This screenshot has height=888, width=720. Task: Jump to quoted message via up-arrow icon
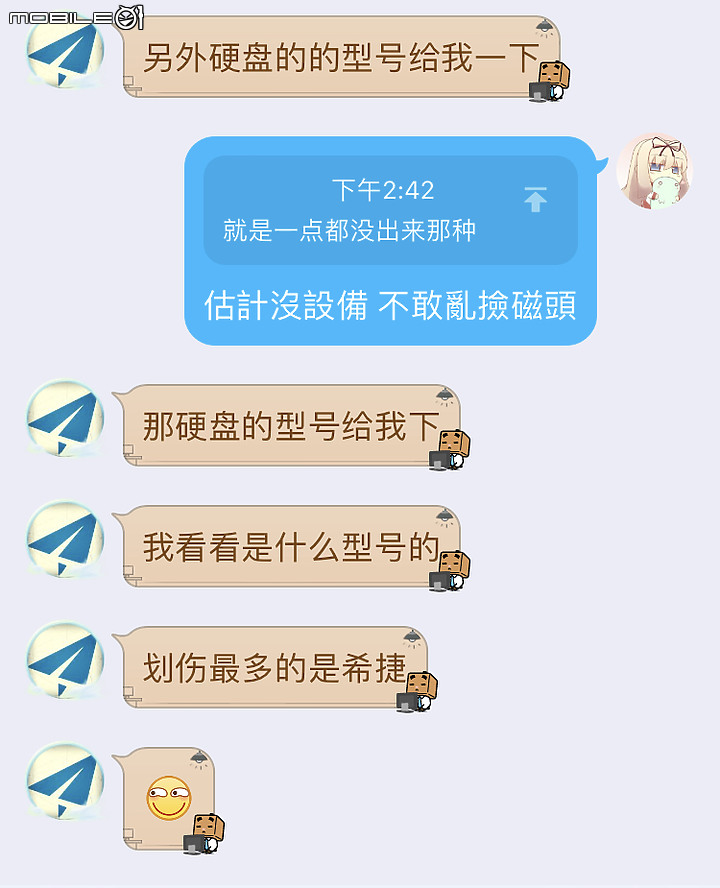tap(536, 200)
